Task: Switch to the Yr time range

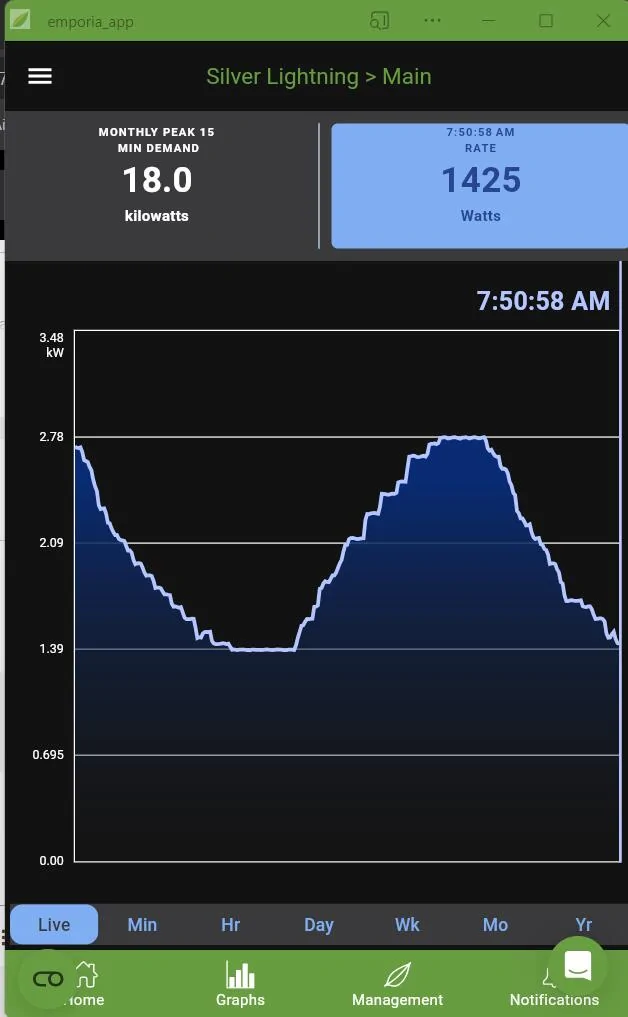Action: tap(583, 924)
